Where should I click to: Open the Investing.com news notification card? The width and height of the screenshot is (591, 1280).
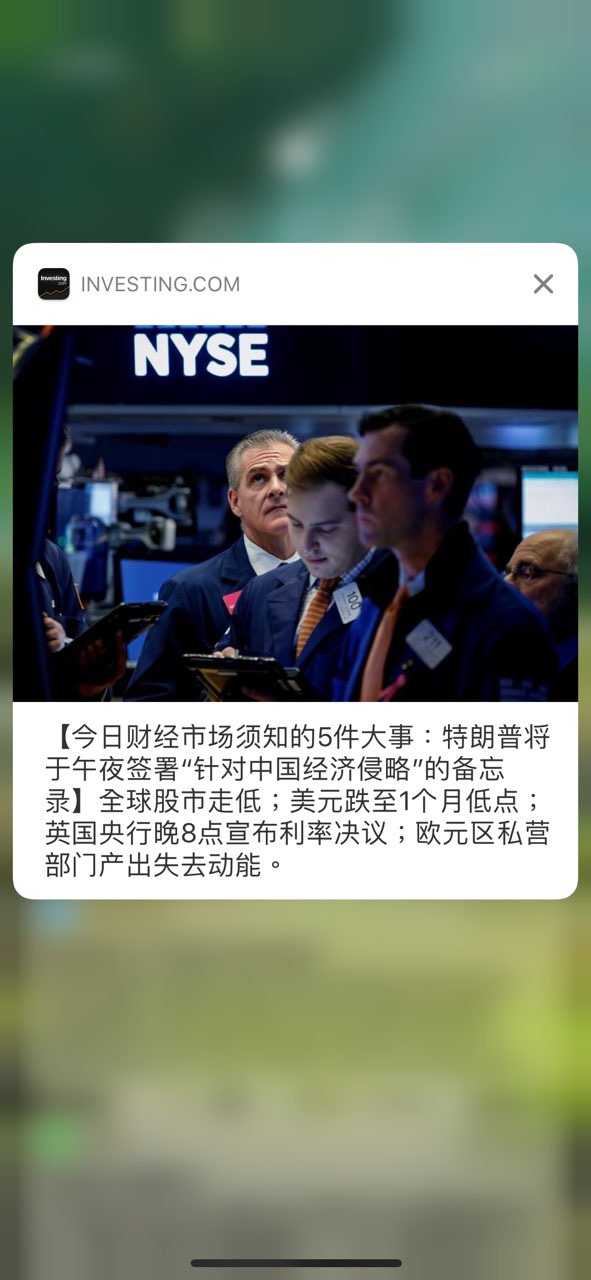point(295,571)
